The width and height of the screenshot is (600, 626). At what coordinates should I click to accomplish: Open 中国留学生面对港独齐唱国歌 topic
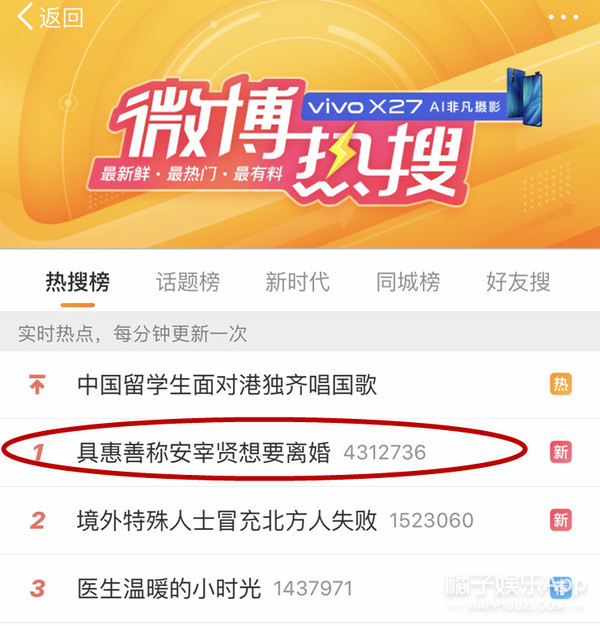(227, 385)
